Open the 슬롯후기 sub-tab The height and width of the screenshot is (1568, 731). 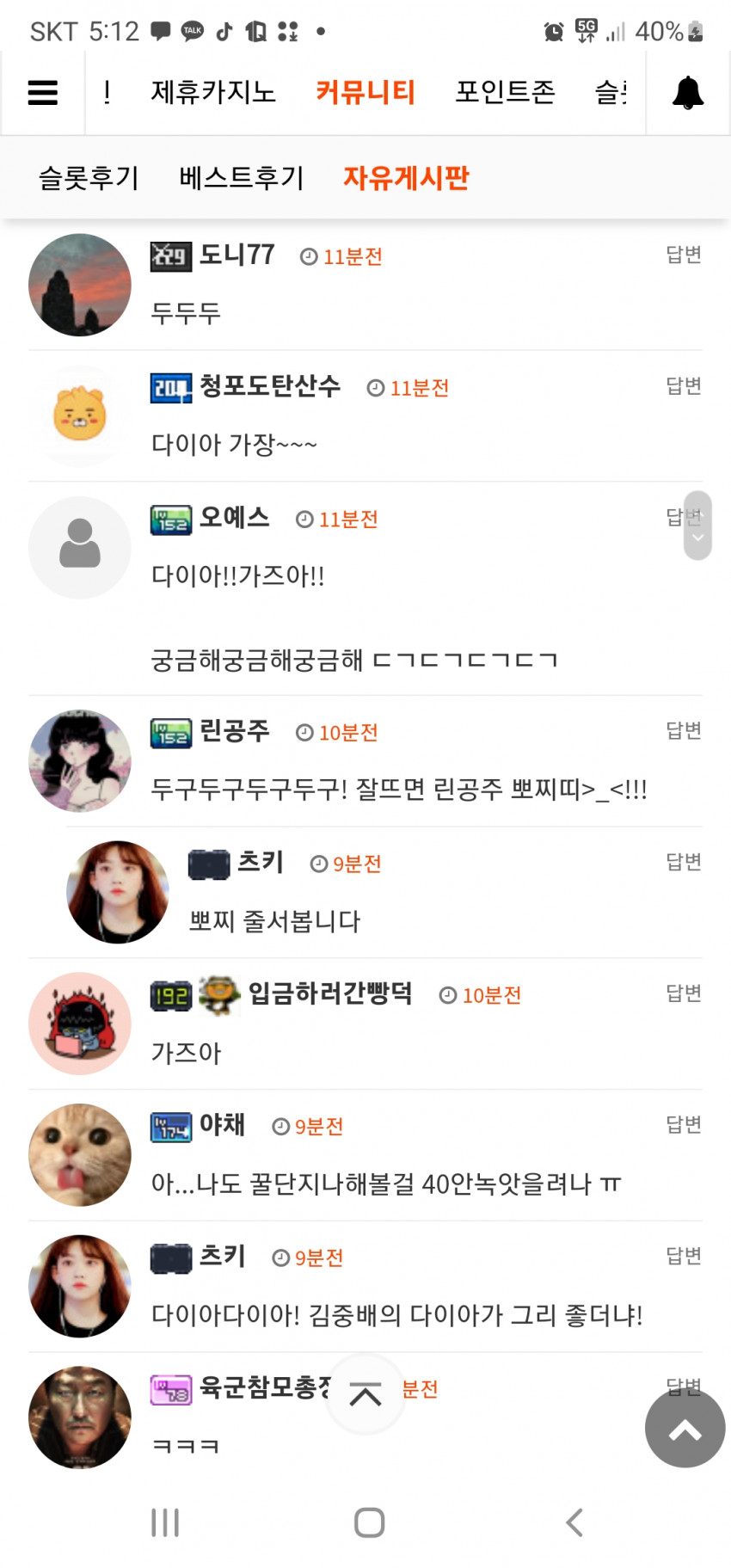coord(89,178)
